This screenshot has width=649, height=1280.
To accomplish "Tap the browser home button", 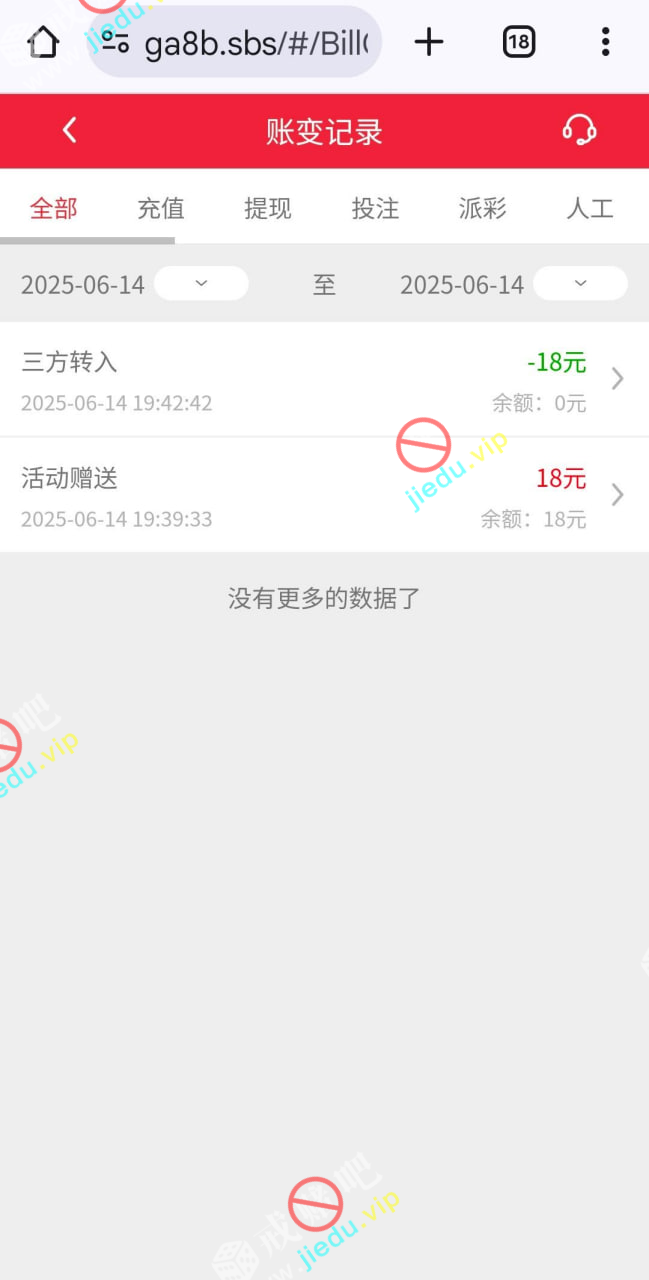I will tap(43, 42).
